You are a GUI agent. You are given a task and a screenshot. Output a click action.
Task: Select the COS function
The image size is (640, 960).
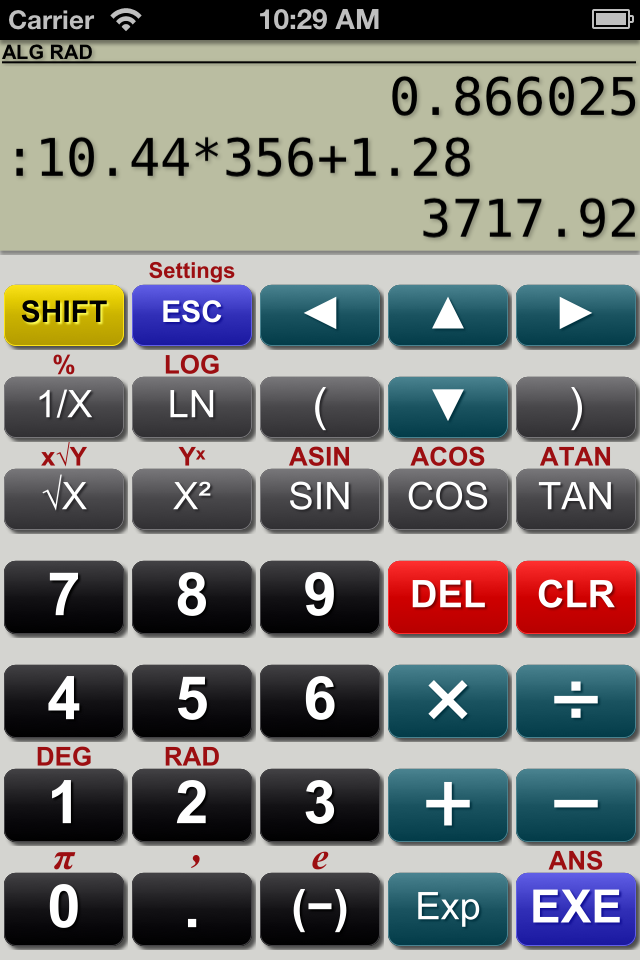pyautogui.click(x=448, y=497)
